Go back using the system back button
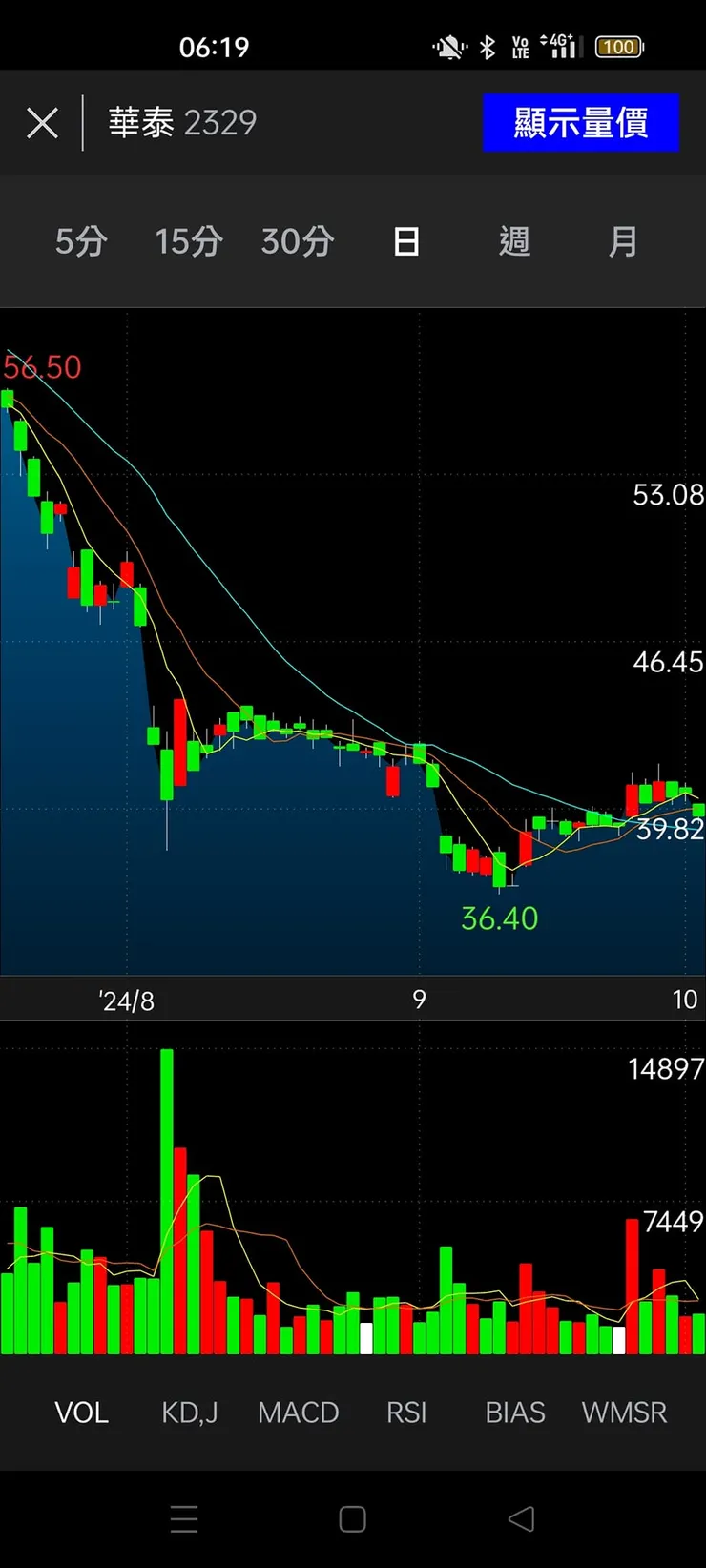 click(521, 1518)
